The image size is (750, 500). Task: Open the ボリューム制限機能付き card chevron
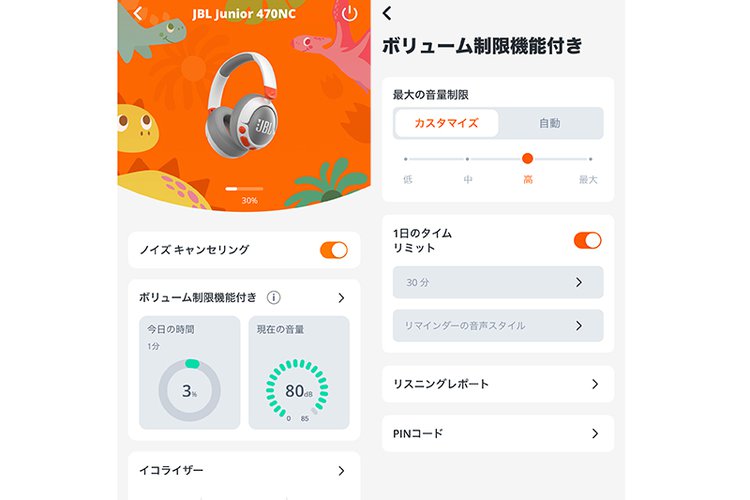click(x=341, y=297)
